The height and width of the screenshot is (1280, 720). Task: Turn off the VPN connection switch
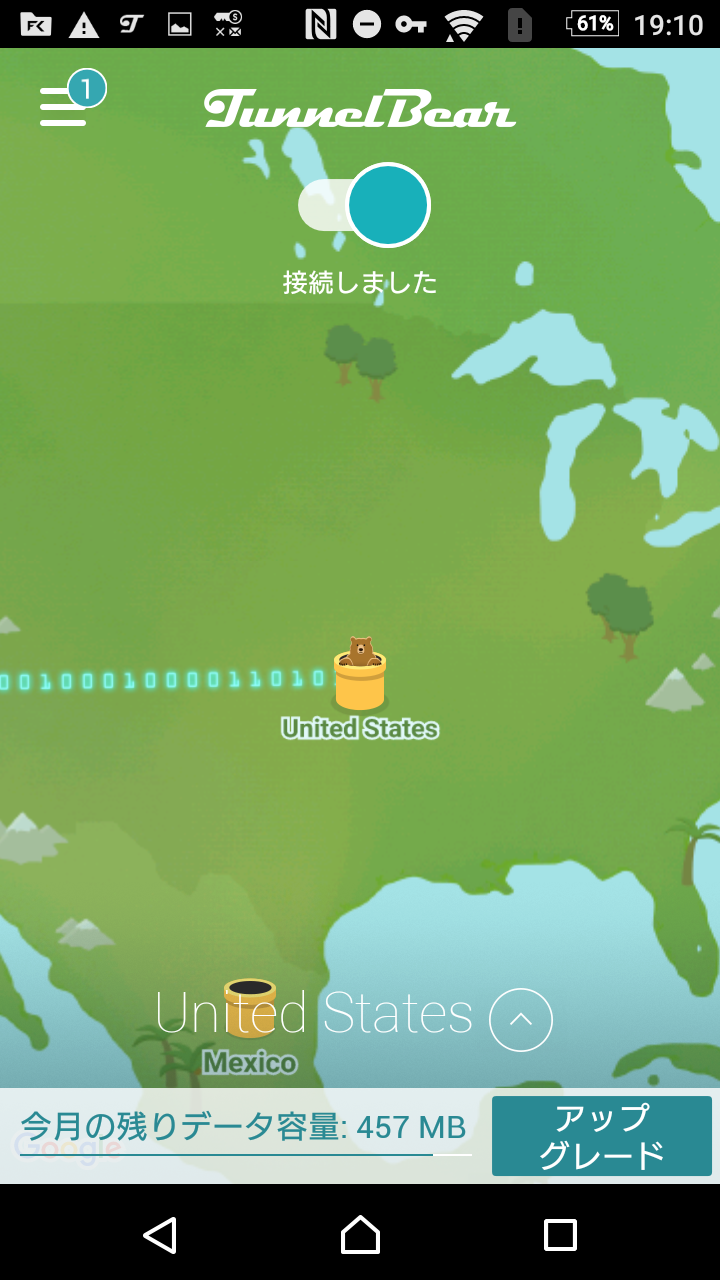[x=364, y=205]
